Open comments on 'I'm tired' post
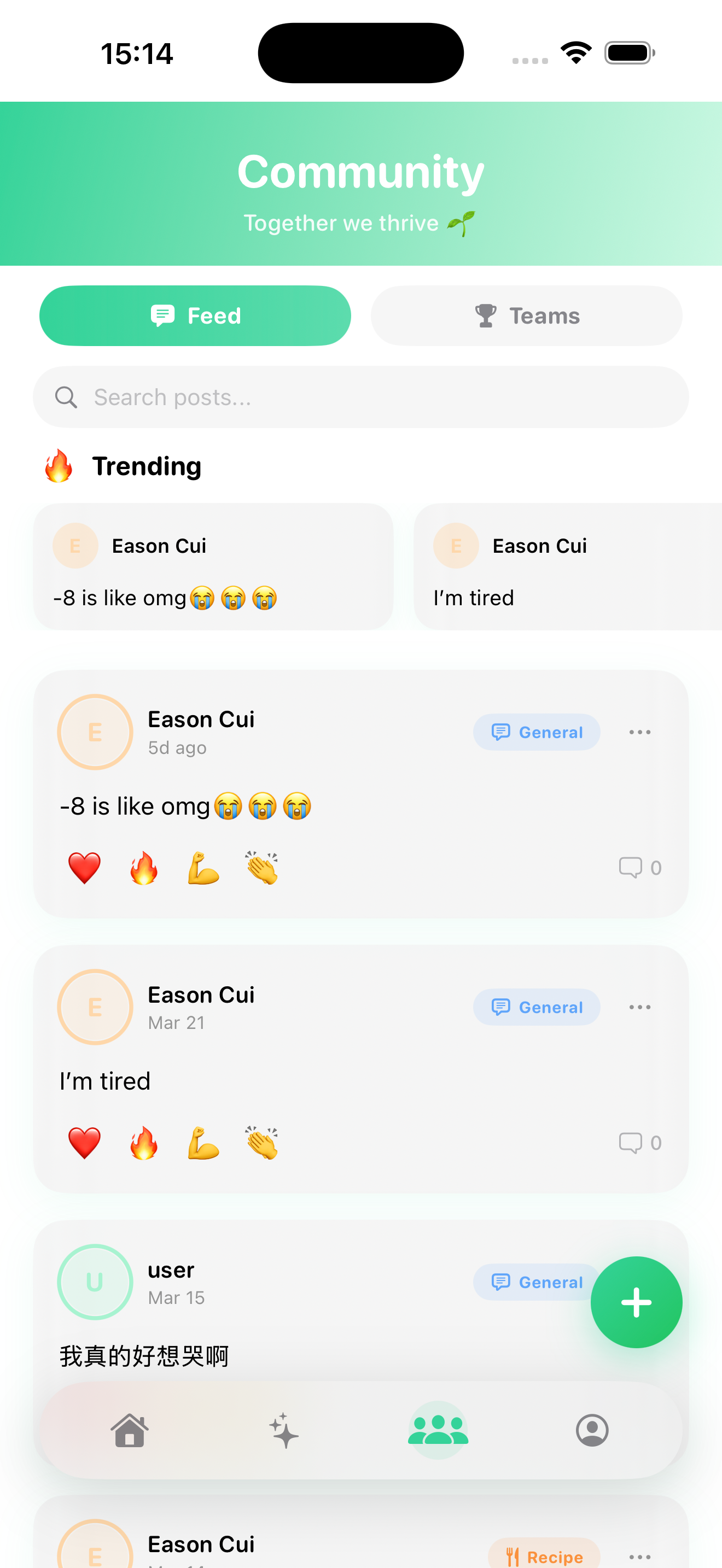Screen dimensions: 722x1568 point(639,1143)
